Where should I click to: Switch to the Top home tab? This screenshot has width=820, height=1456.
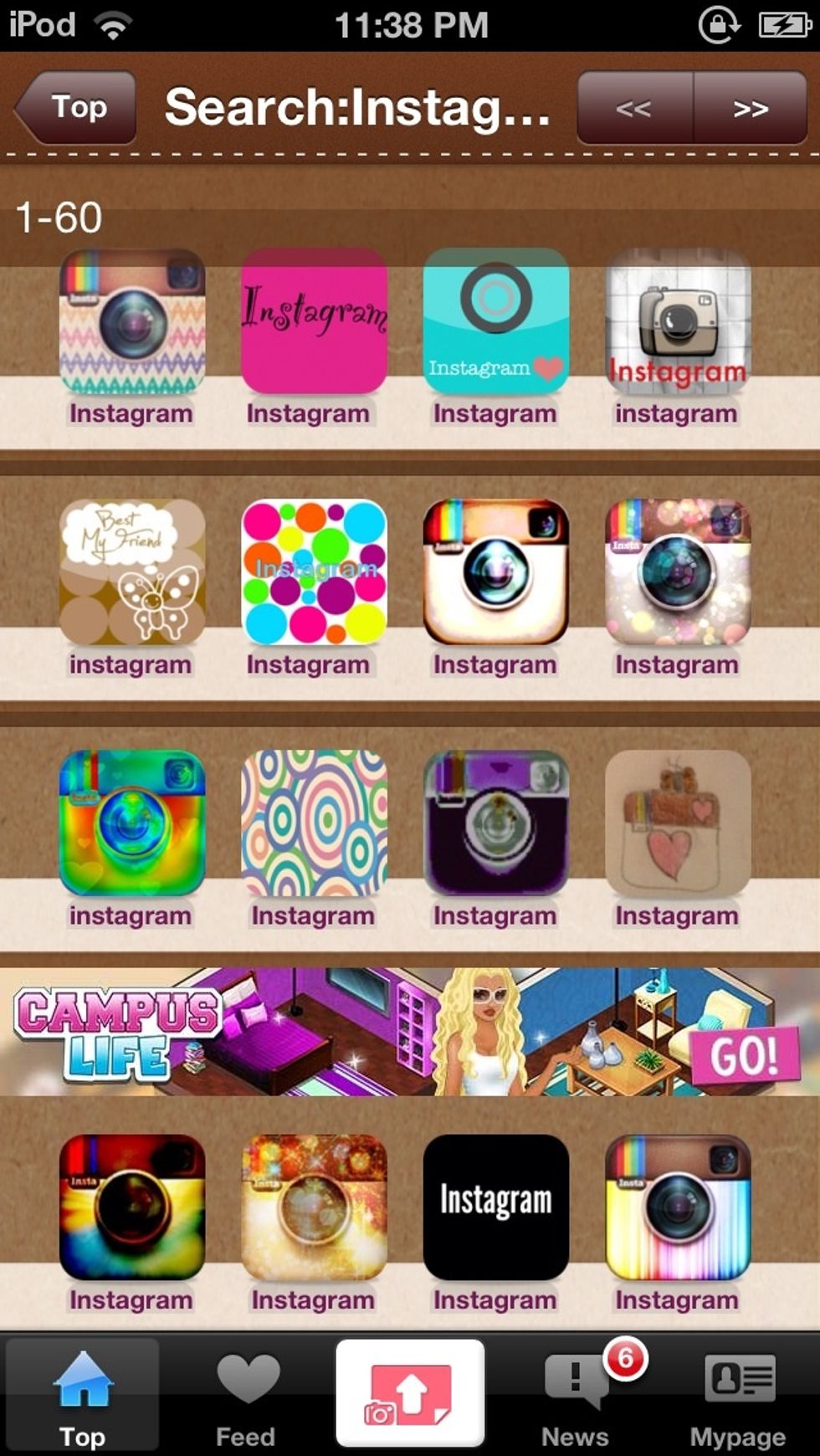tap(82, 1394)
